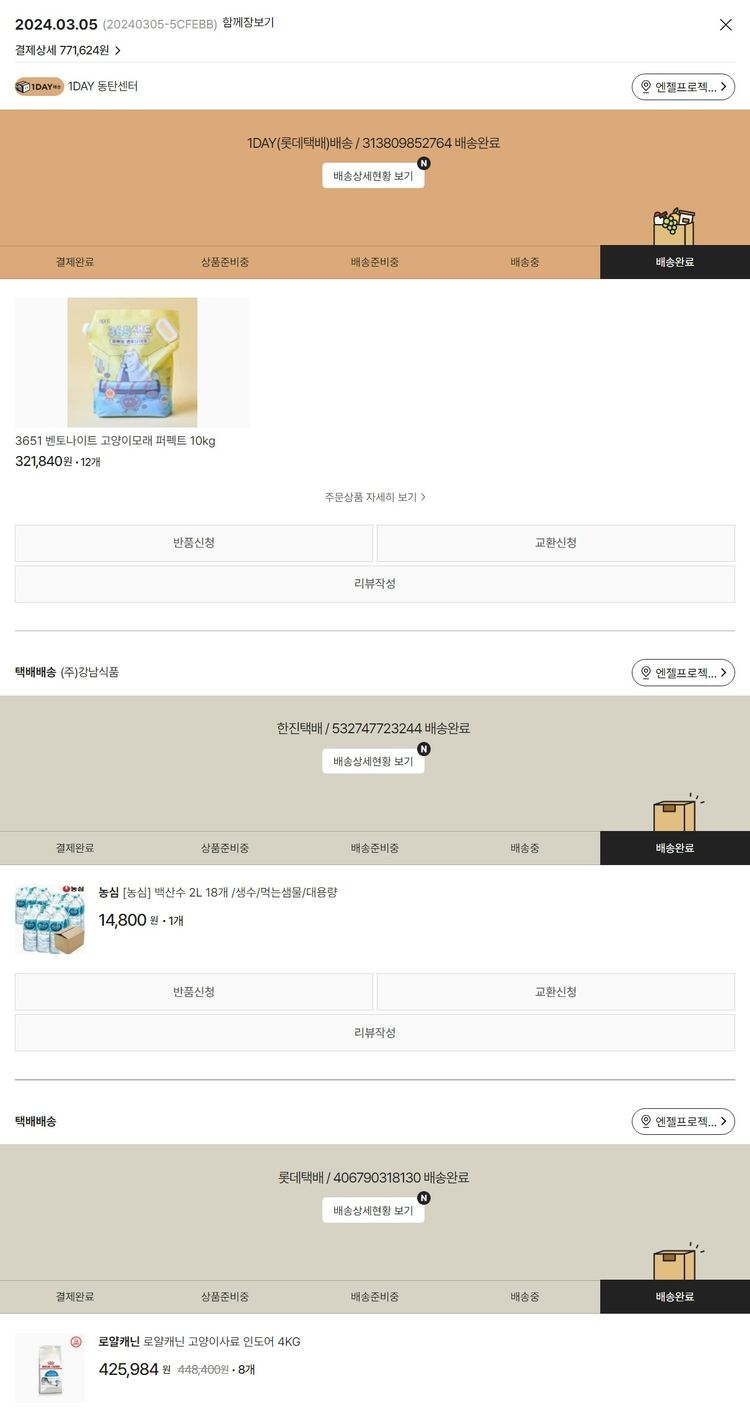This screenshot has width=750, height=1417.
Task: Write a review for 농심 백산수
Action: click(375, 1033)
